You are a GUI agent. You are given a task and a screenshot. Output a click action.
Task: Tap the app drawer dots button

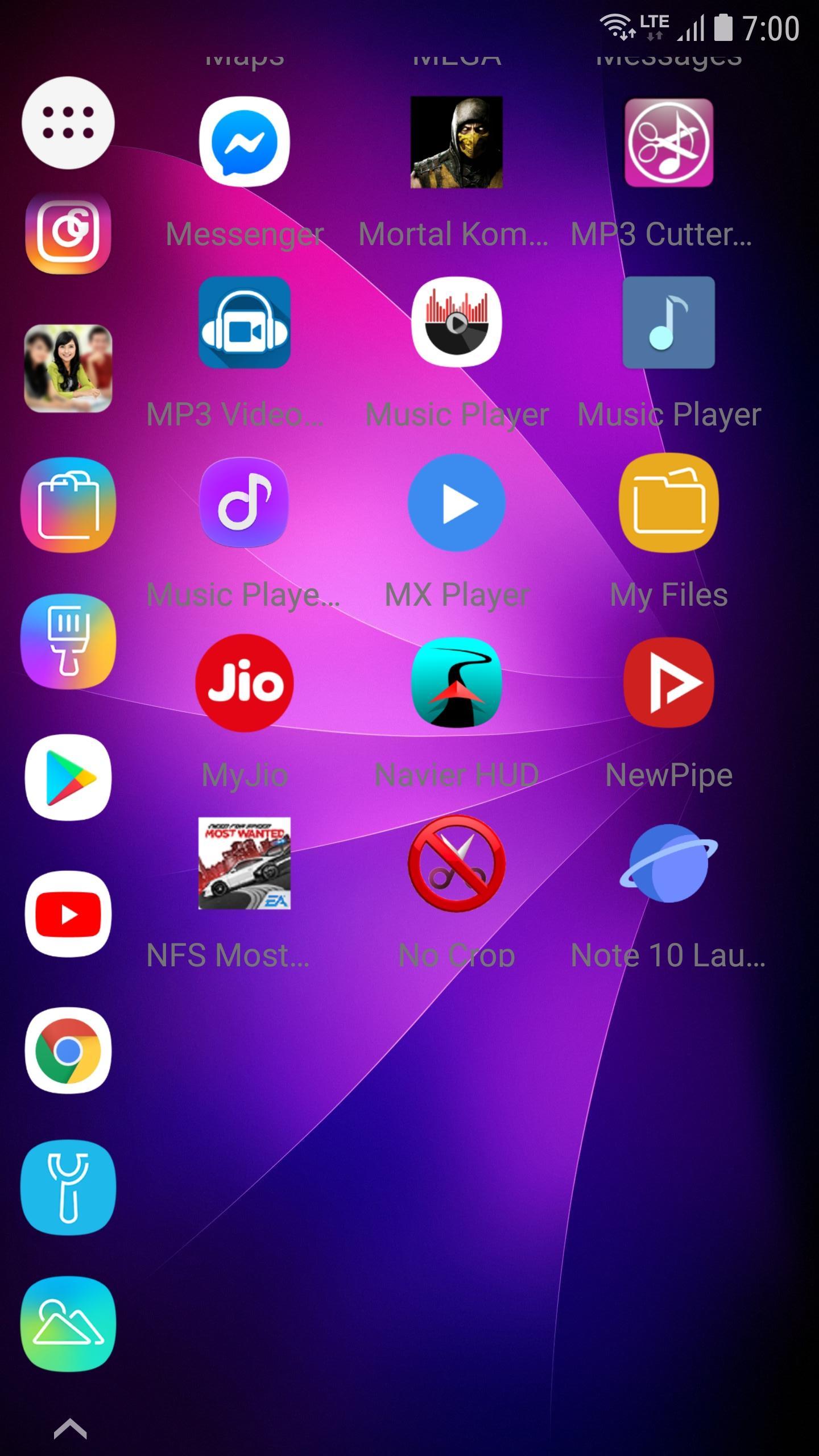68,122
